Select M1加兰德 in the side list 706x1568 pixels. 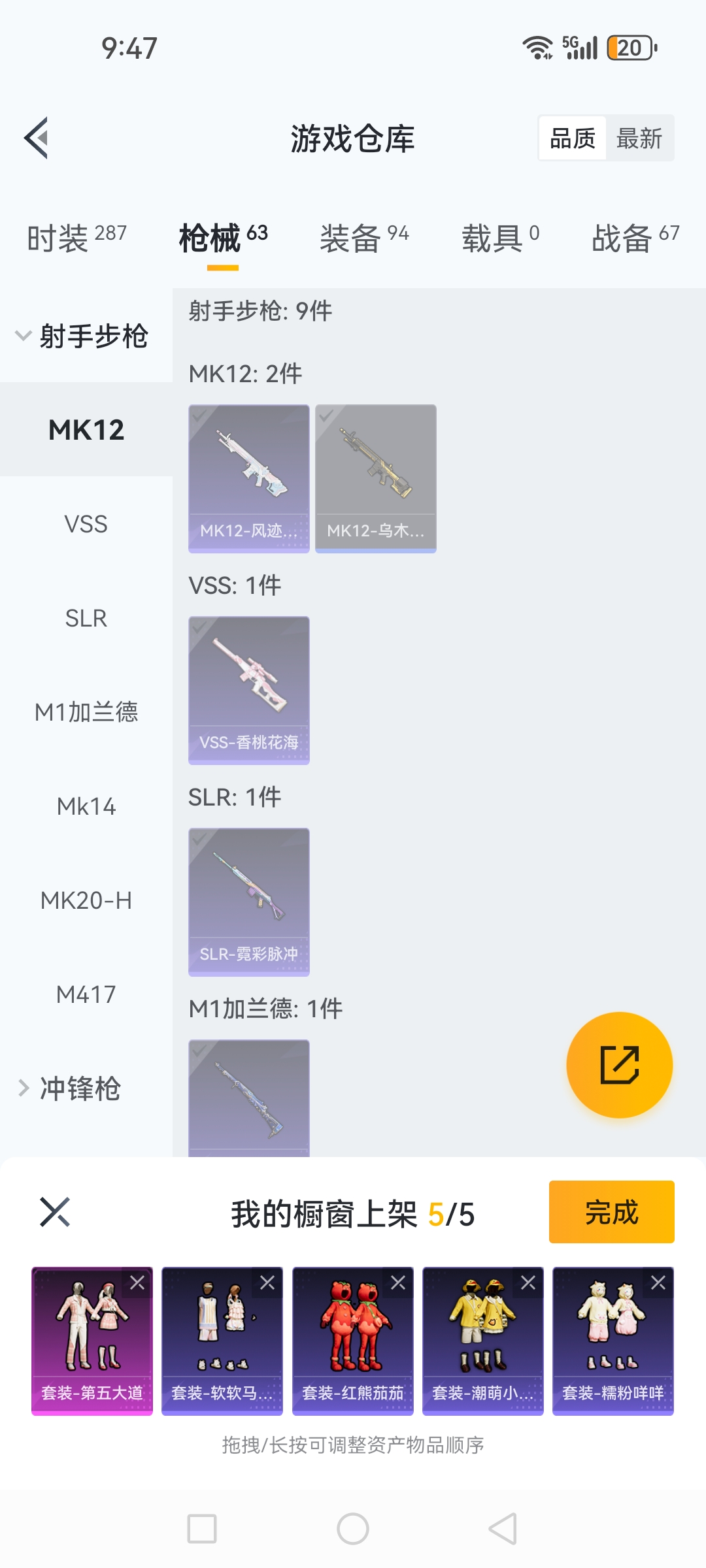click(x=86, y=712)
